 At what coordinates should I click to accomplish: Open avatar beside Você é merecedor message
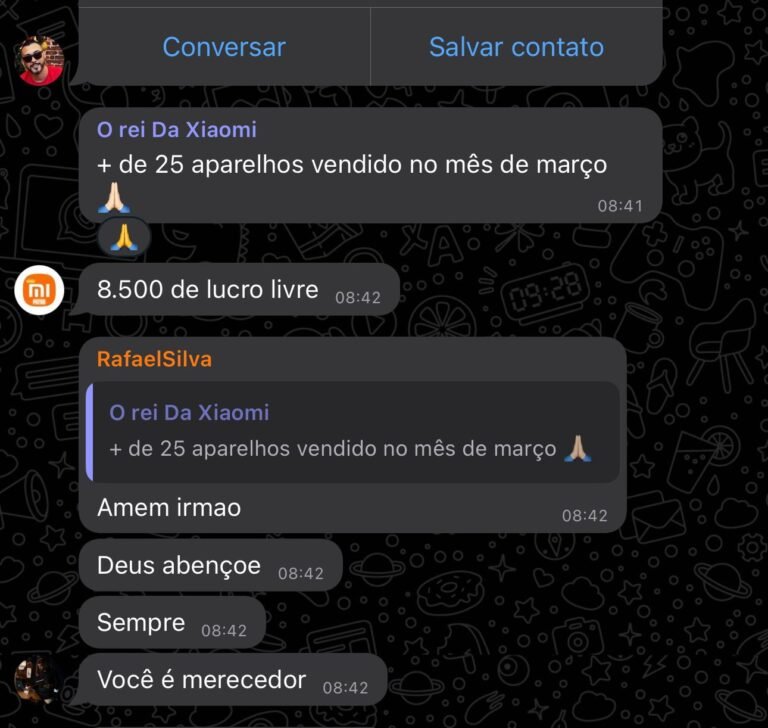pos(40,680)
